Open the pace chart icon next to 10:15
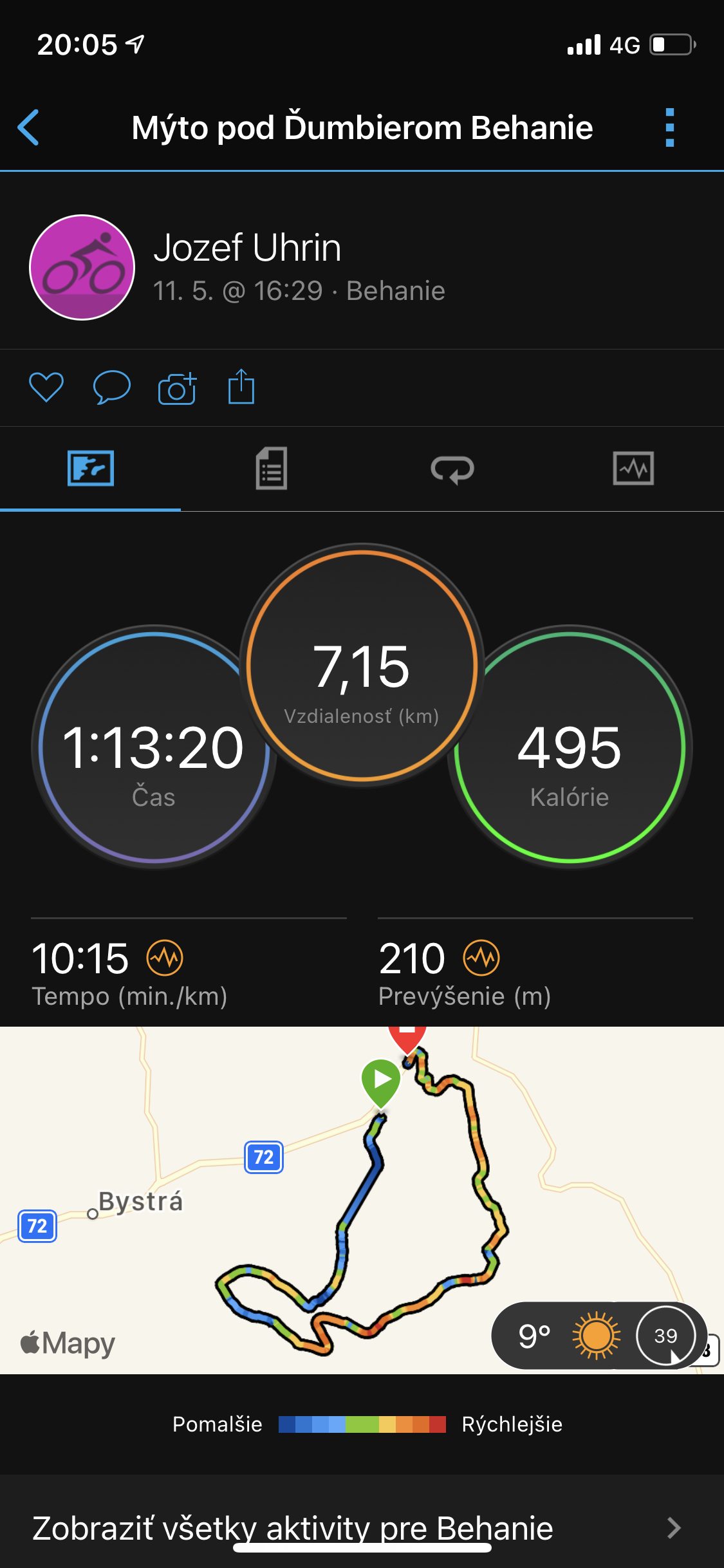The image size is (724, 1568). coord(165,958)
